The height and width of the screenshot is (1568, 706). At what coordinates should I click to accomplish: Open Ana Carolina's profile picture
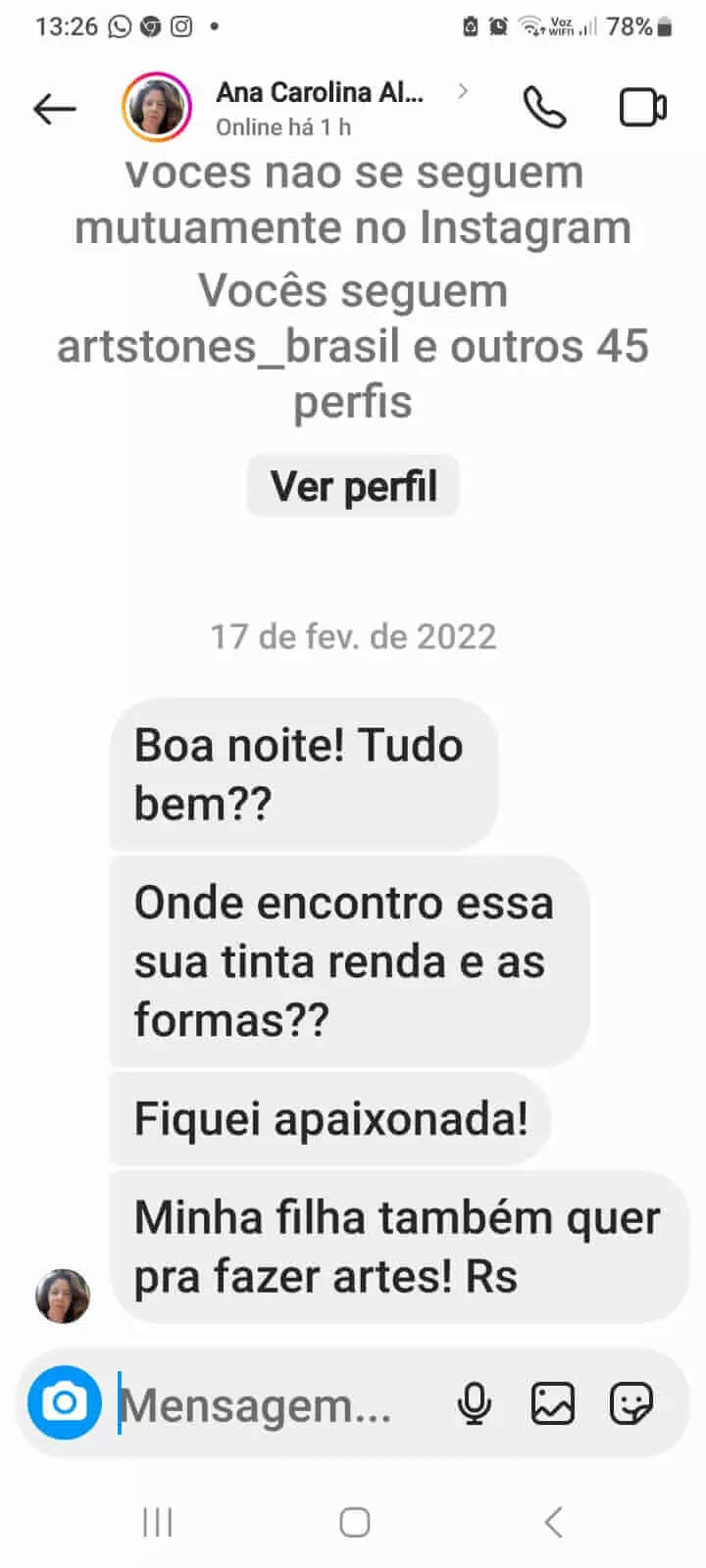point(157,108)
